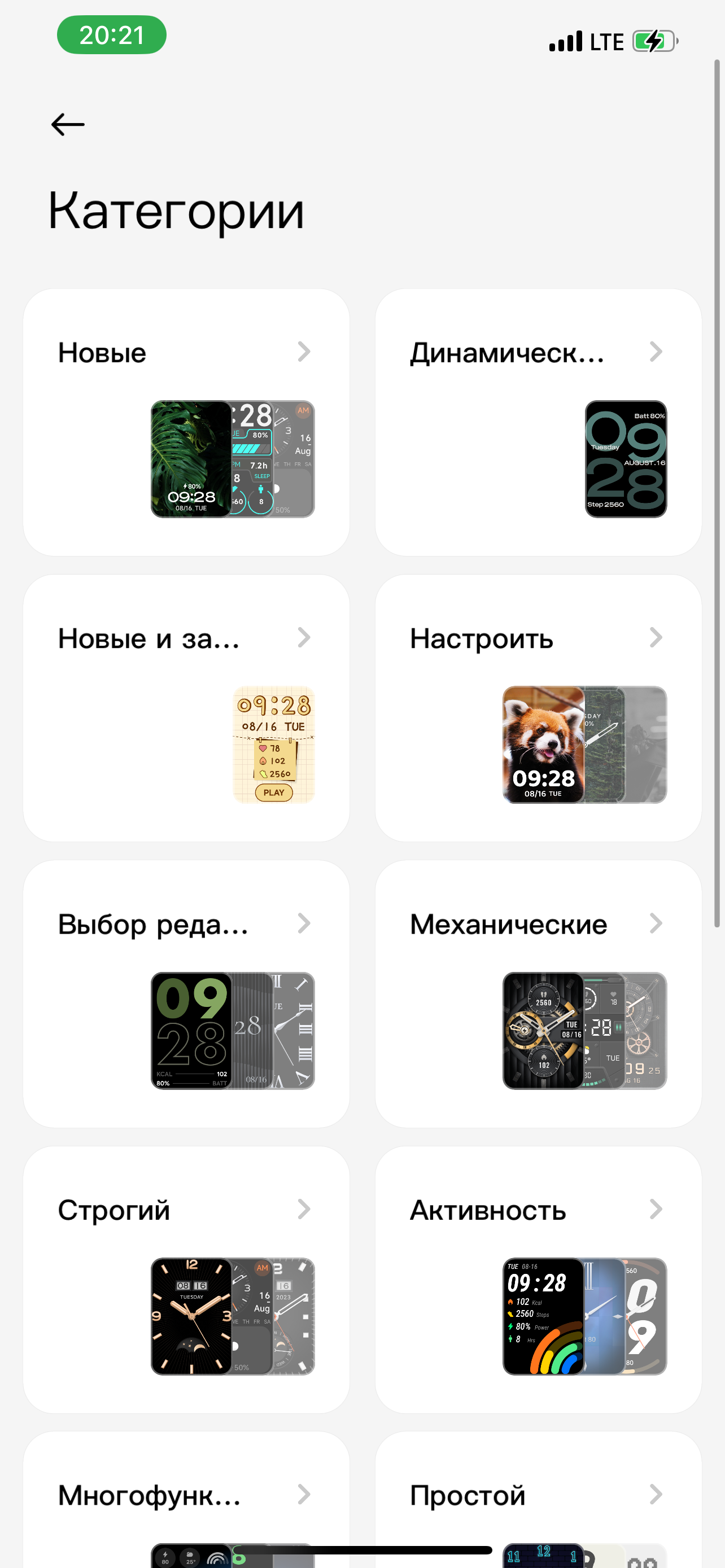View the Активность watch faces

point(538,1279)
